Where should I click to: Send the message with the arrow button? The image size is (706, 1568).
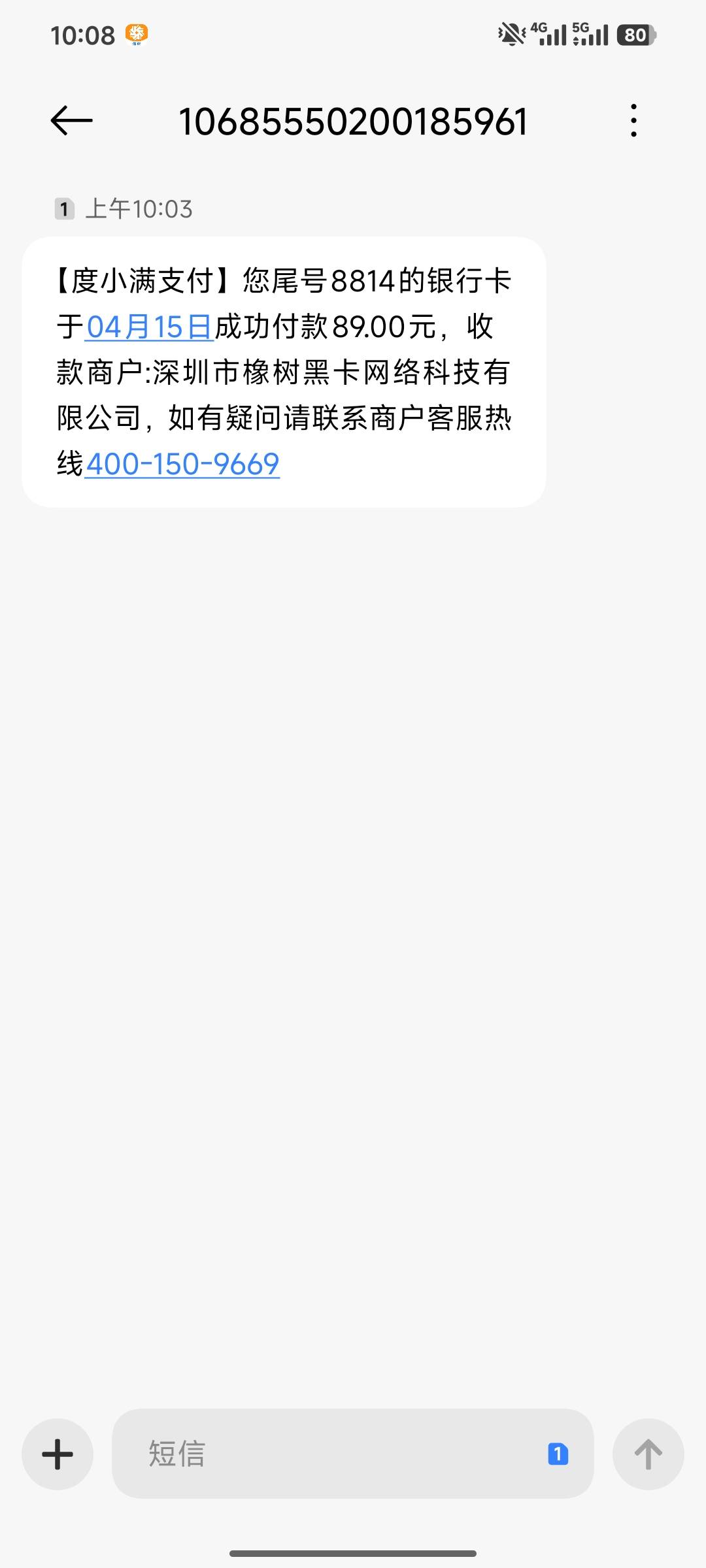(648, 1454)
